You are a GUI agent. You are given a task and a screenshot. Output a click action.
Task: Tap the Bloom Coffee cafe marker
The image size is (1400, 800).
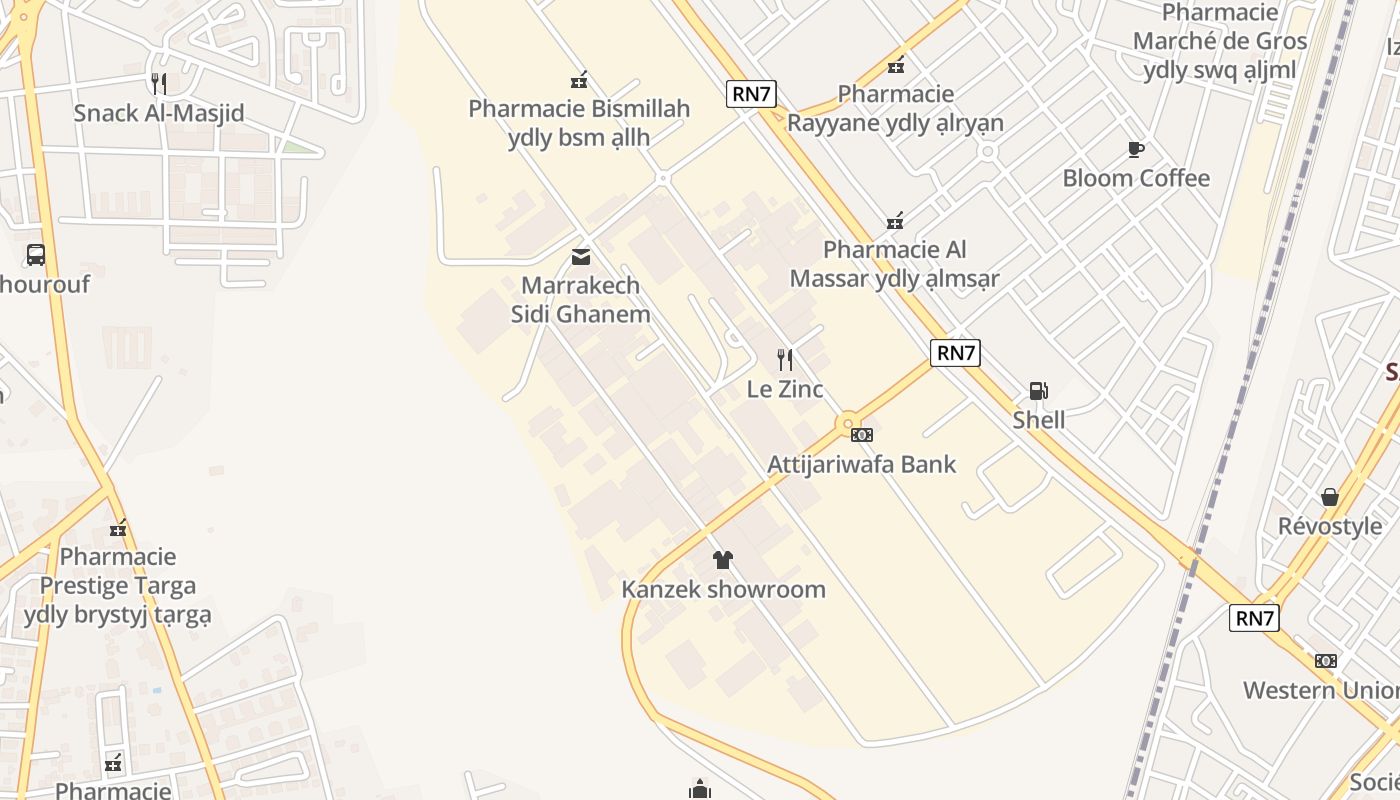pyautogui.click(x=1135, y=150)
